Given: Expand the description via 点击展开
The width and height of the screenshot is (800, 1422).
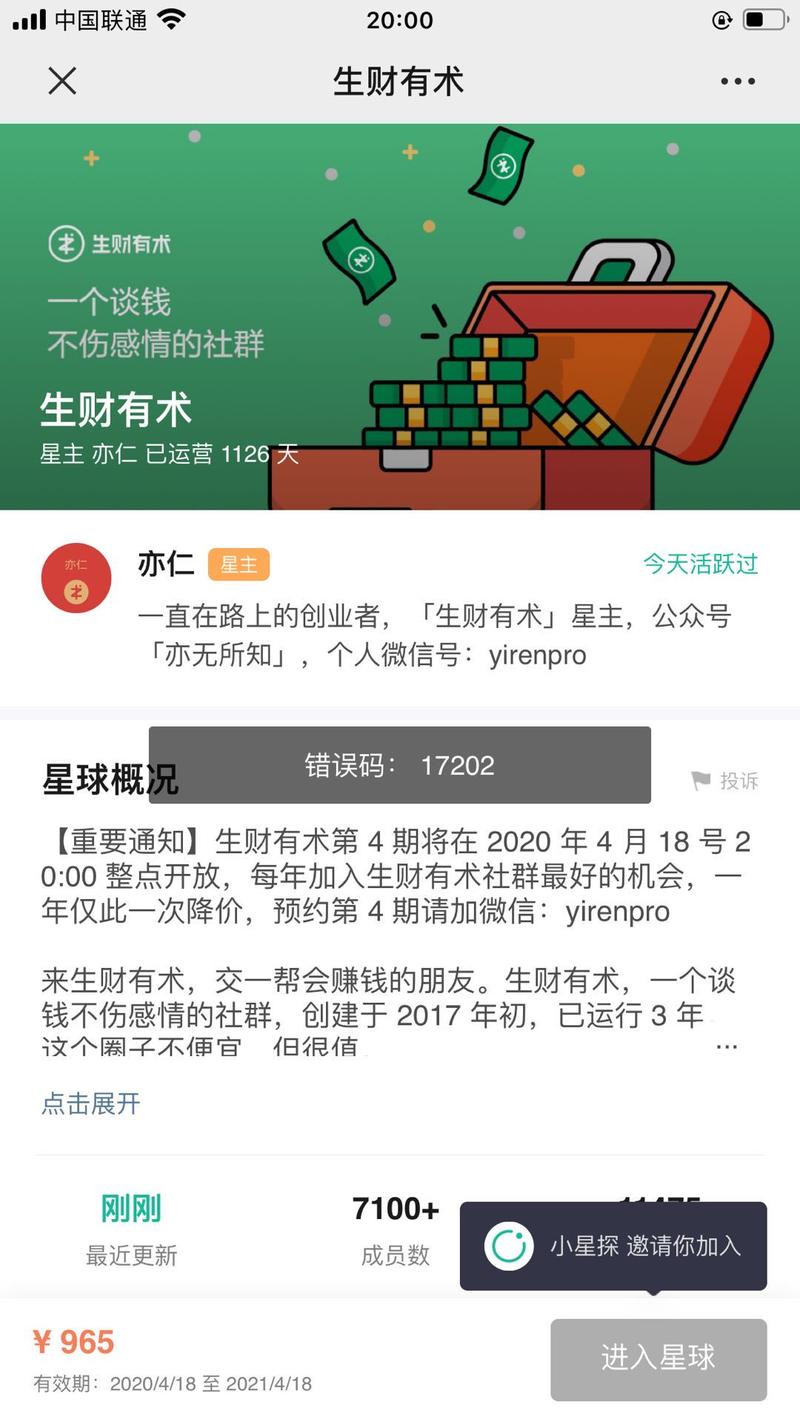Looking at the screenshot, I should tap(90, 1104).
